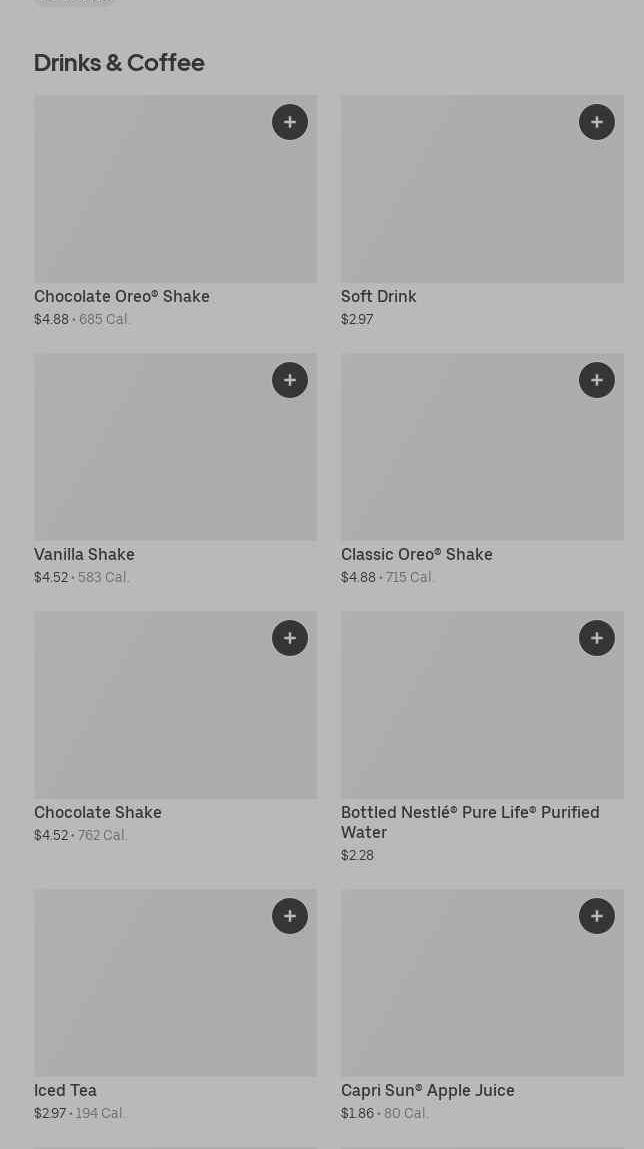
Task: Add Chocolate Shake using its plus button
Action: click(290, 638)
